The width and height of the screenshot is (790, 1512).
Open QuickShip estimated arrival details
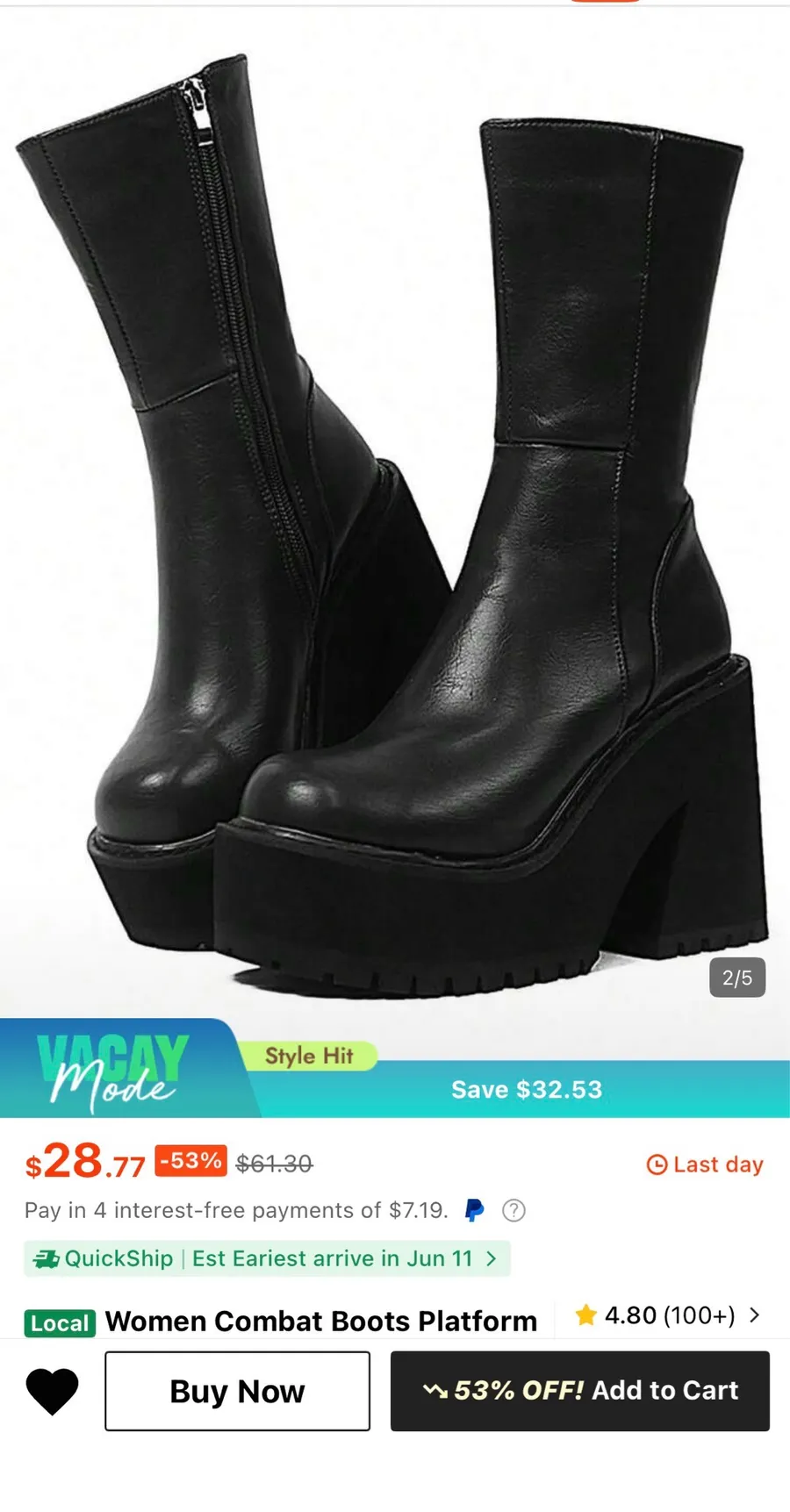[267, 1258]
